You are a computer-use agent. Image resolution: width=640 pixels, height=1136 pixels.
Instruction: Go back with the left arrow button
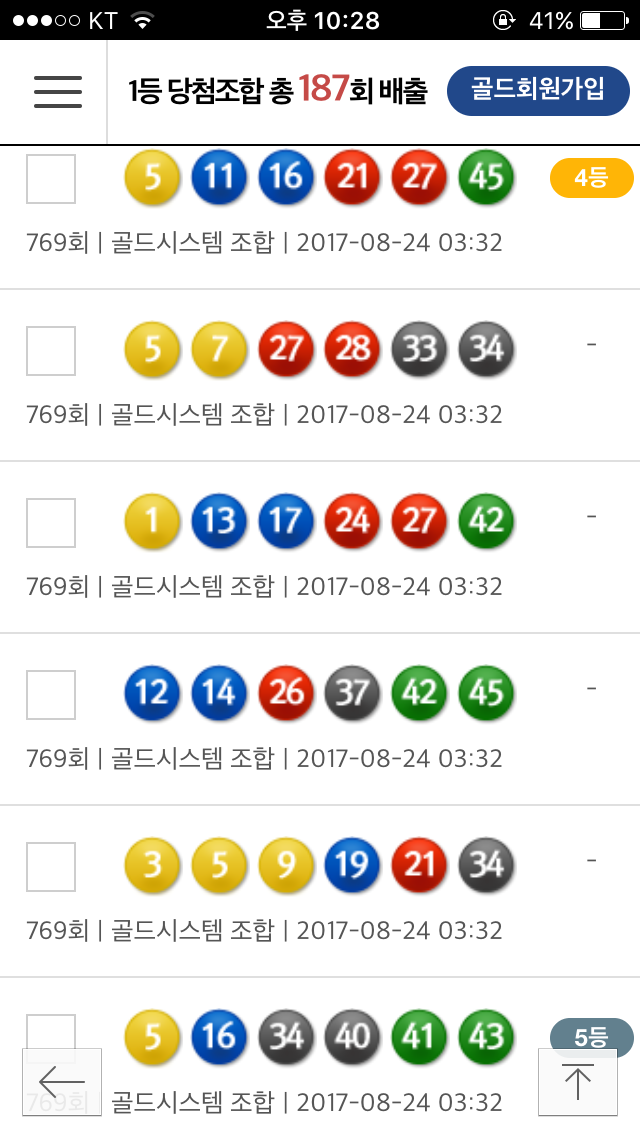coord(62,1082)
